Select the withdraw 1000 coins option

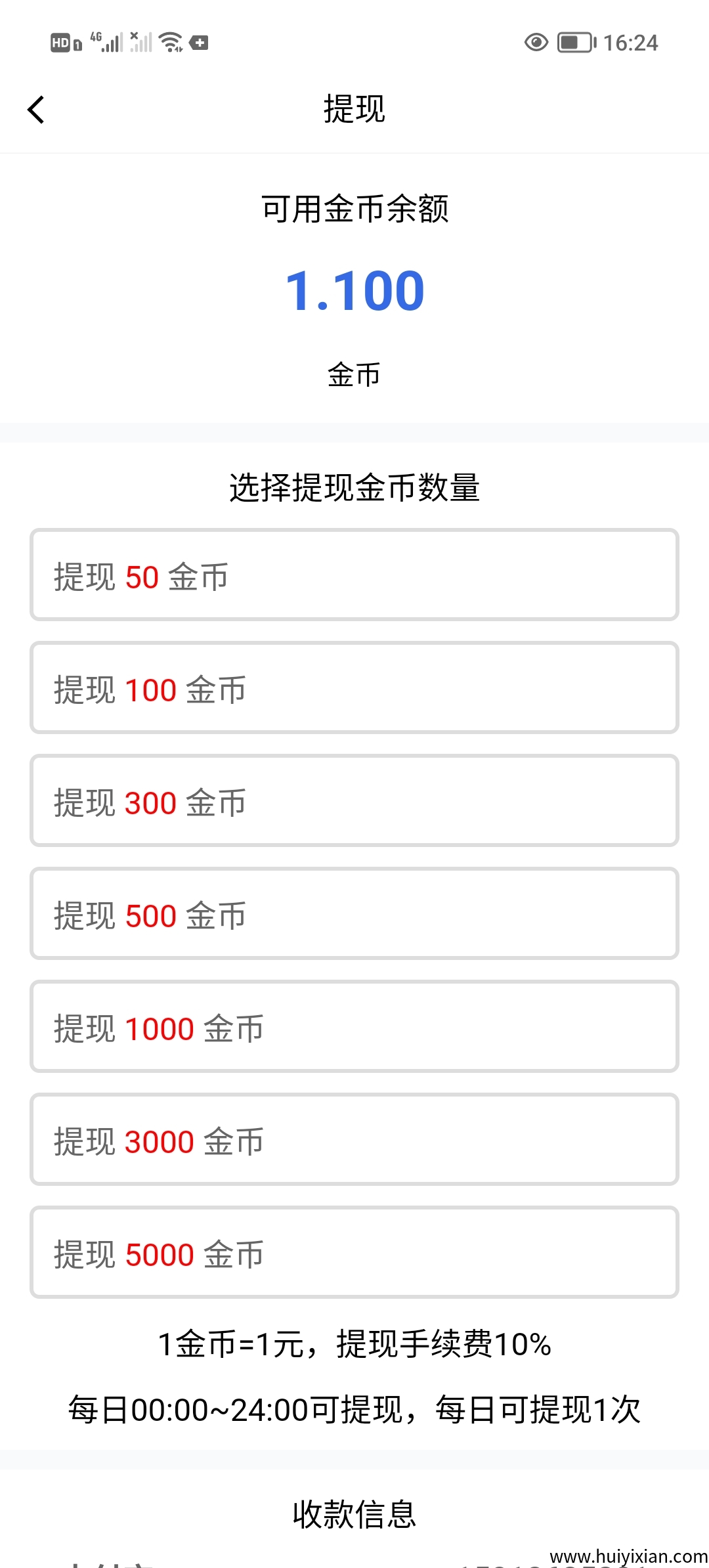click(x=354, y=1027)
